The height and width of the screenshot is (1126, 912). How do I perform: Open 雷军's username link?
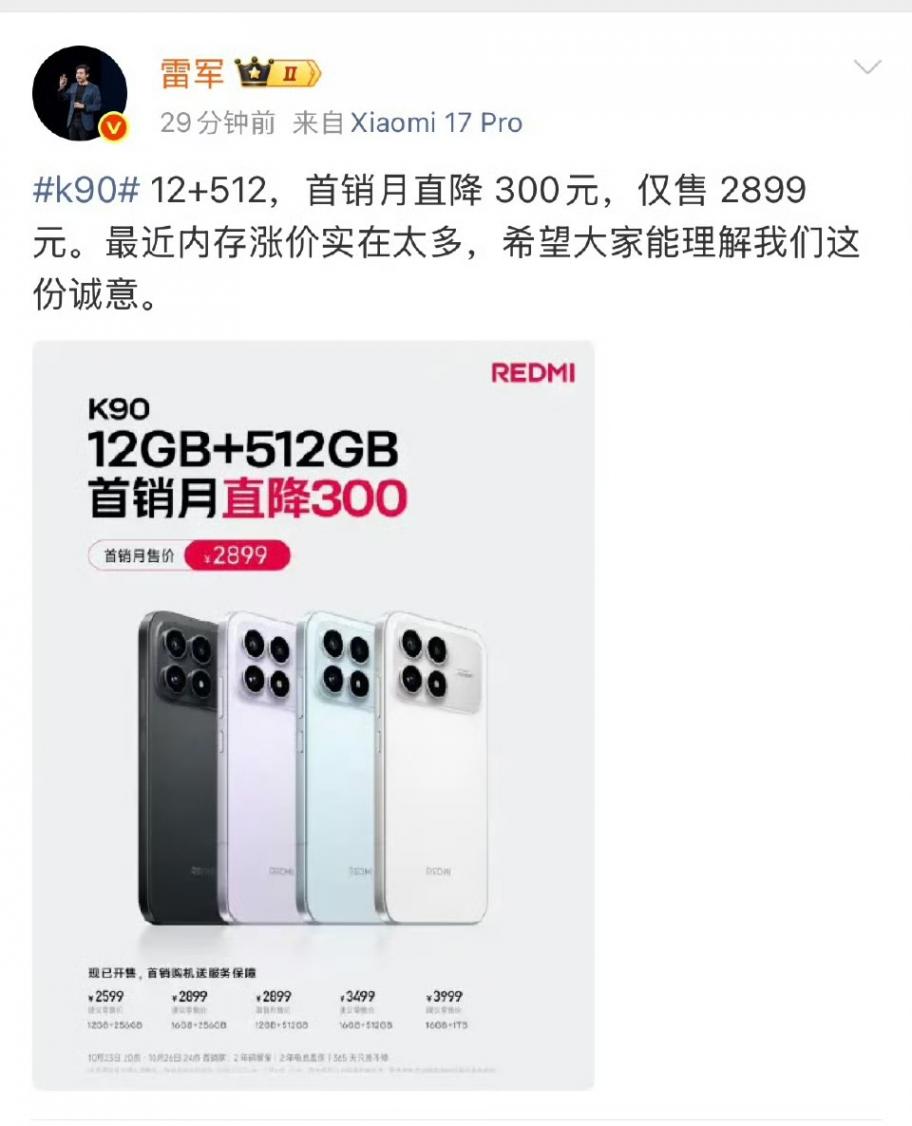coord(192,73)
